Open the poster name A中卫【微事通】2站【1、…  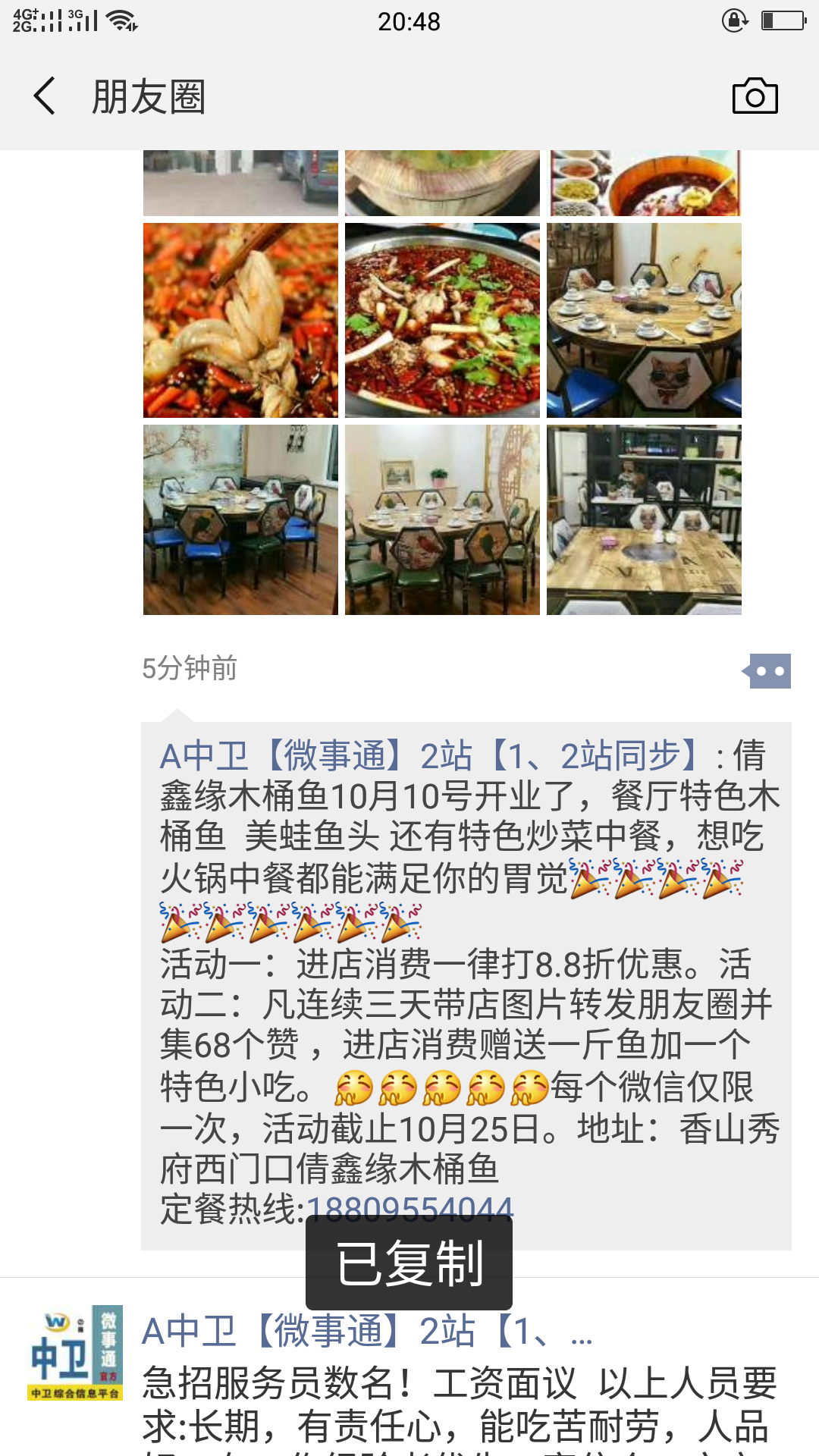click(x=366, y=1332)
